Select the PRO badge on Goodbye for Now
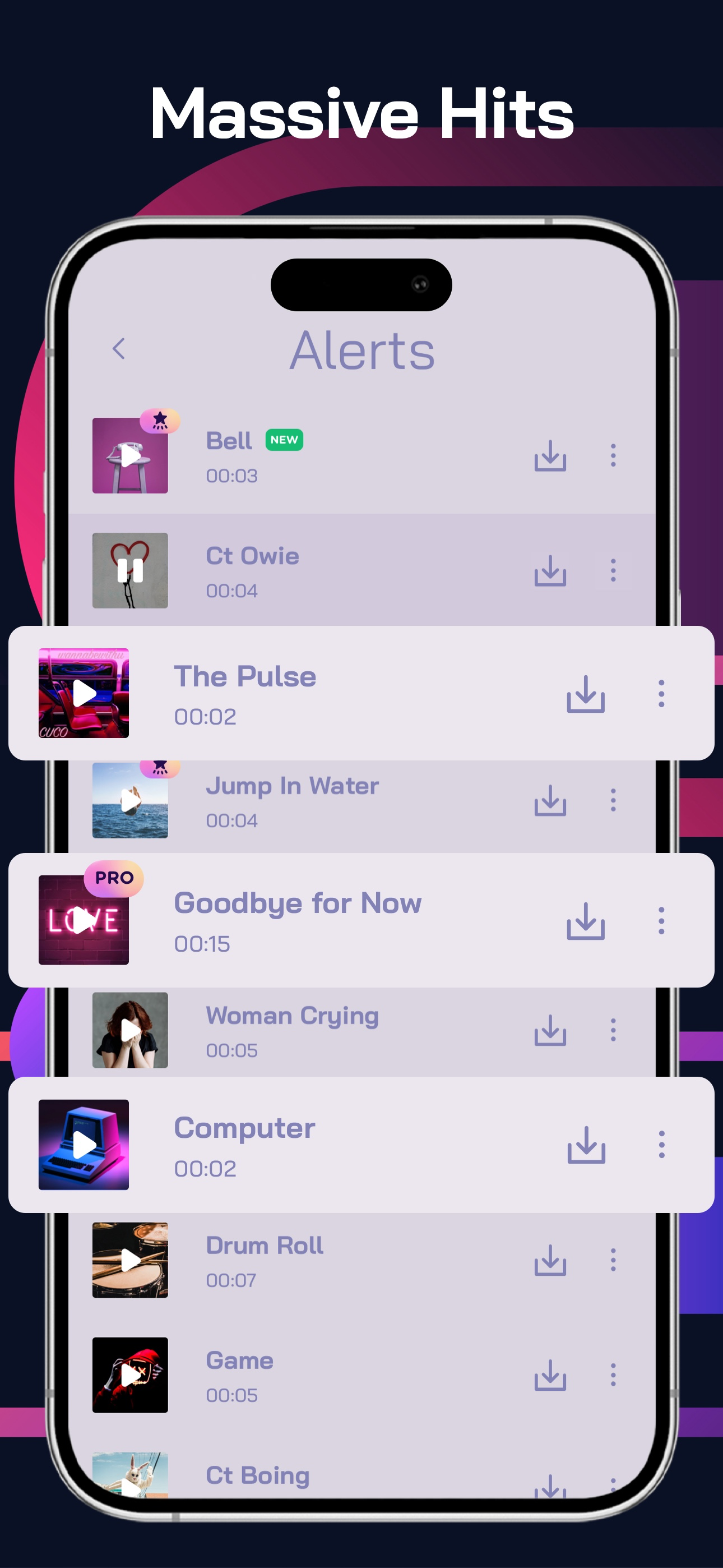 click(113, 877)
